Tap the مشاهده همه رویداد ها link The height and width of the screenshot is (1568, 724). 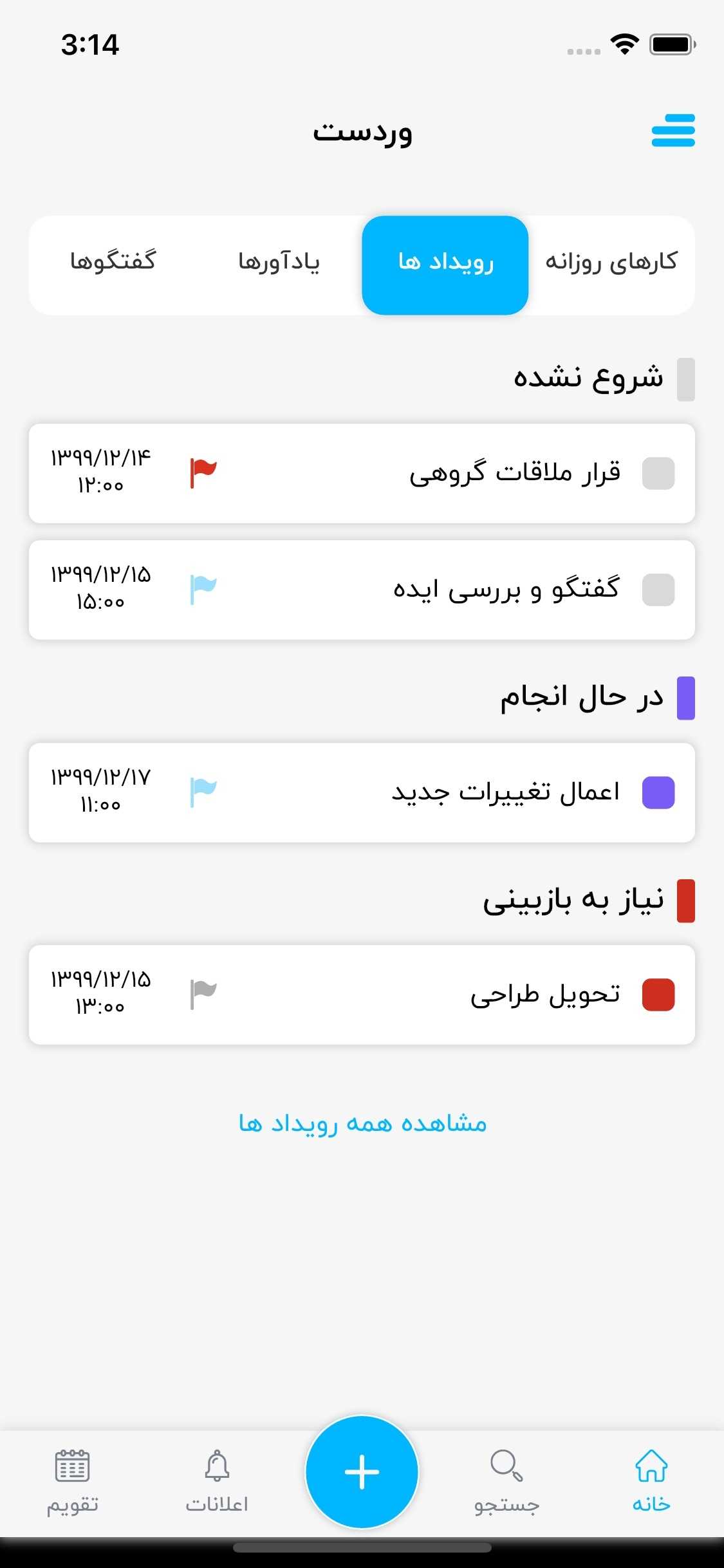pos(362,1124)
